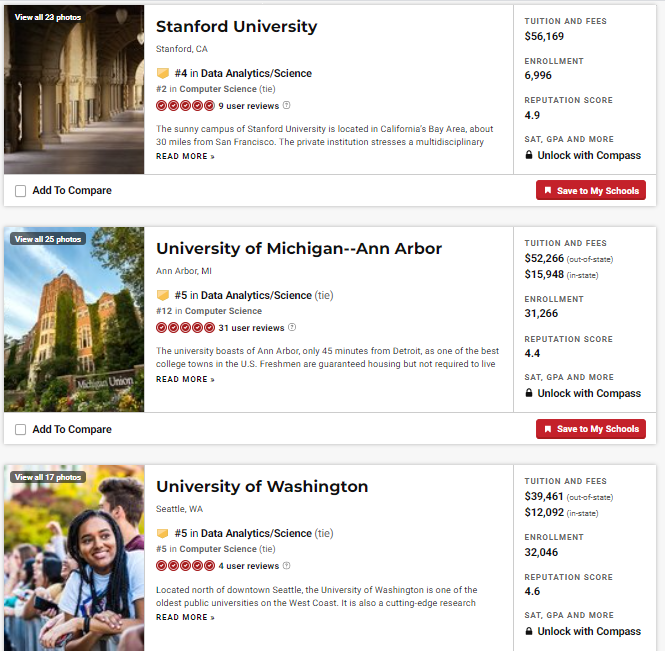The height and width of the screenshot is (651, 665).
Task: Open Data Analytics/Science ranking for Stanford
Action: [256, 74]
